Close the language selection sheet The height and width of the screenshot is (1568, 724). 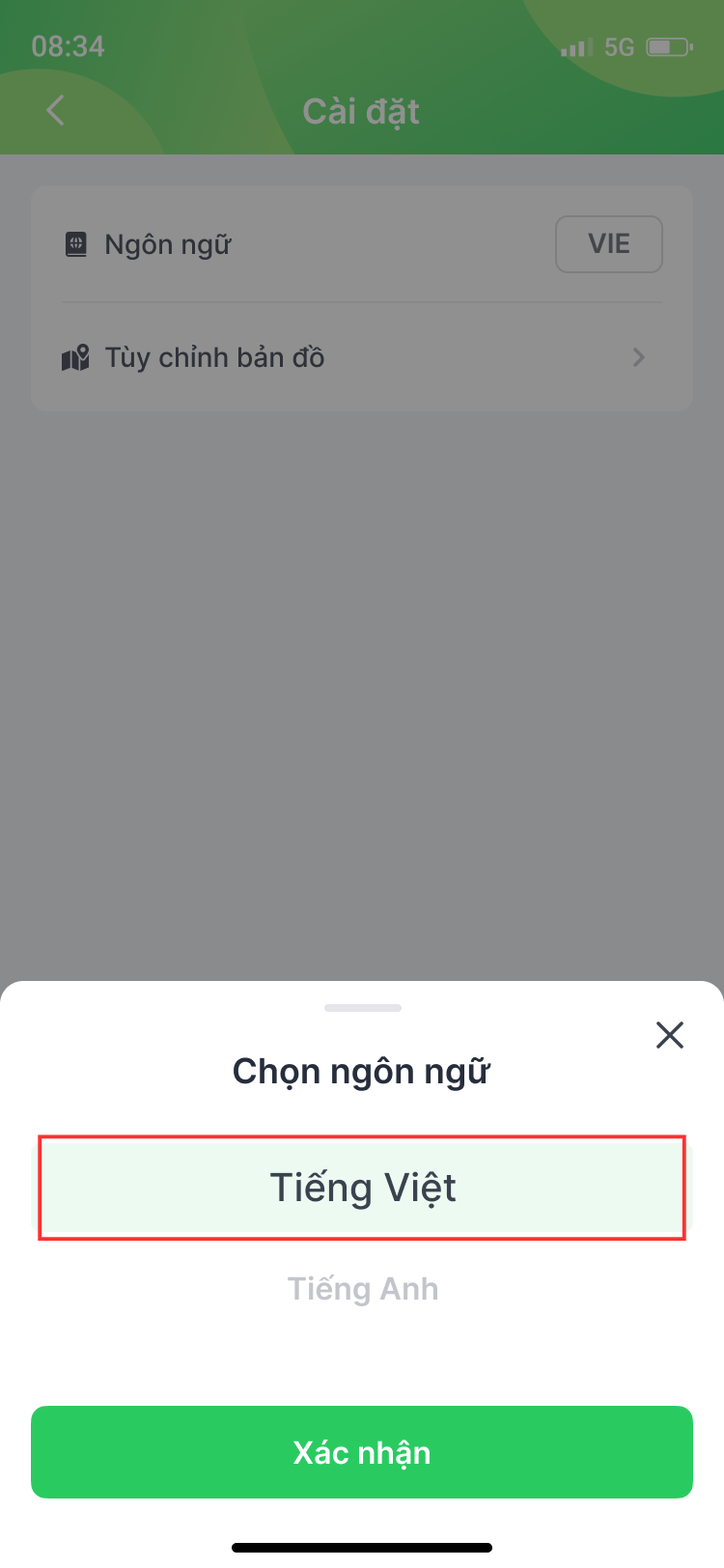coord(669,1035)
